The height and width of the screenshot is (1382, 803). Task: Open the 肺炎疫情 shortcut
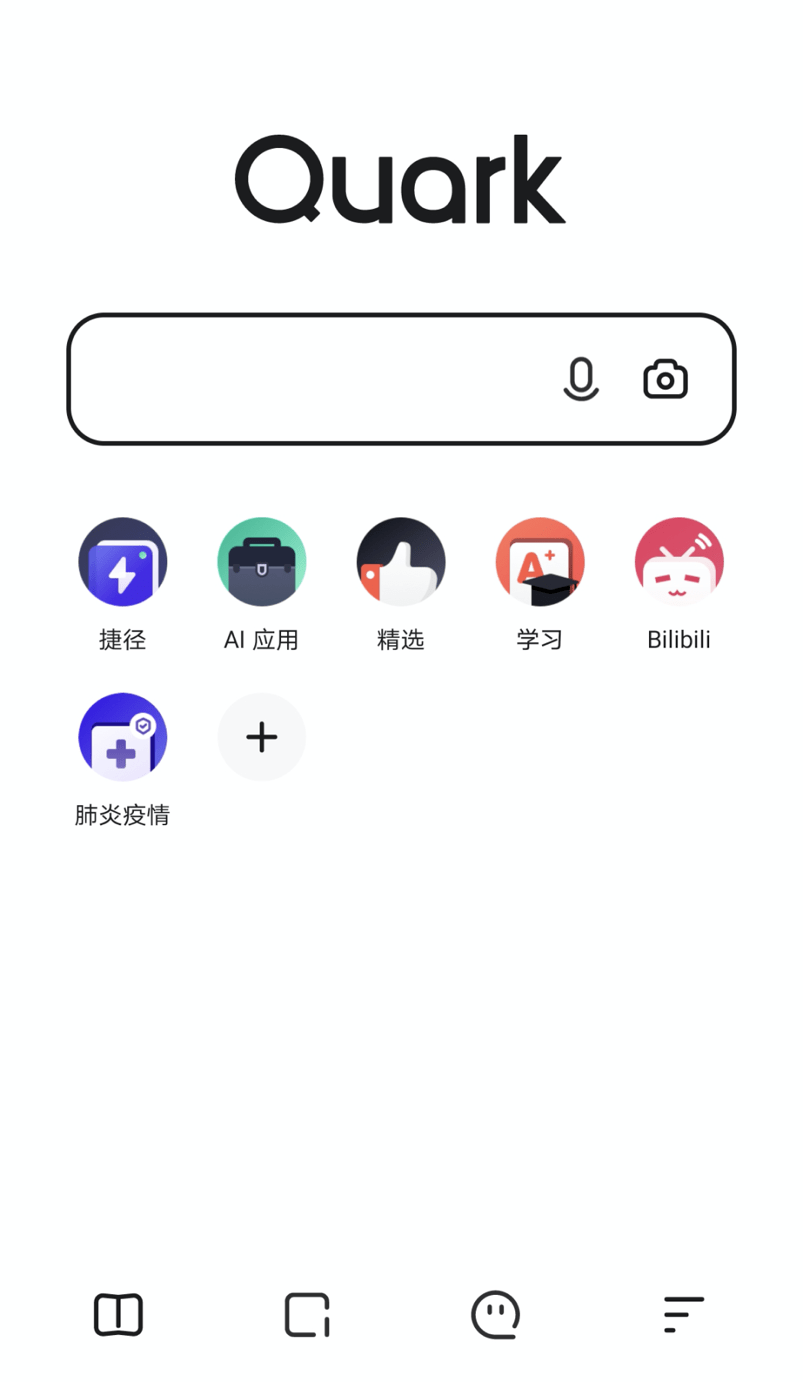coord(123,738)
